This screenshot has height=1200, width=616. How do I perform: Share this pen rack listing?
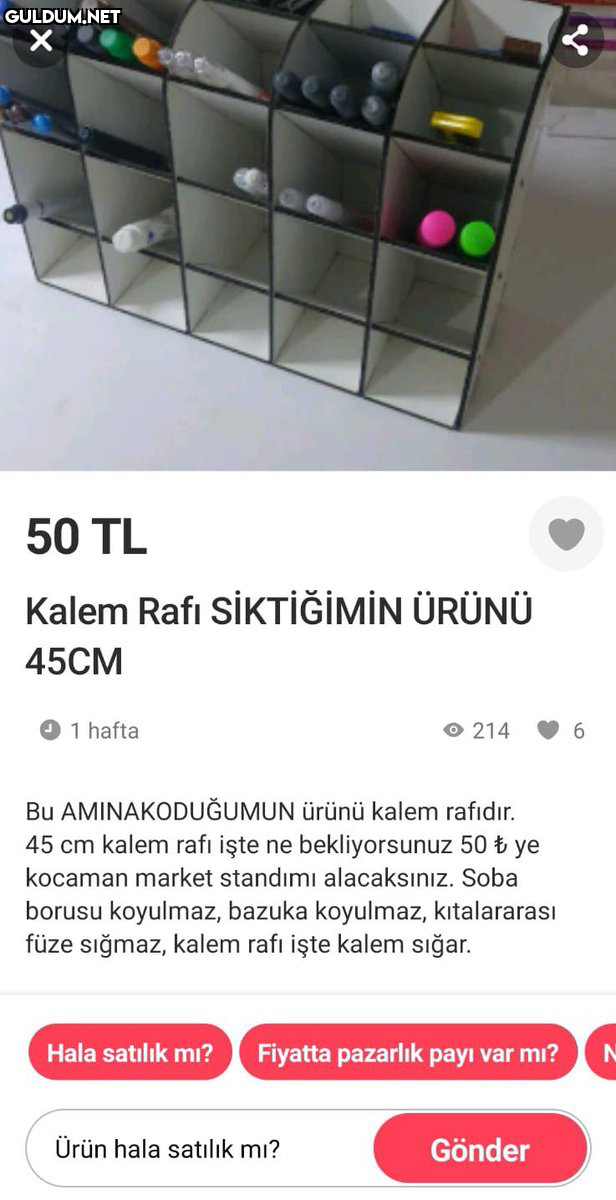point(574,41)
